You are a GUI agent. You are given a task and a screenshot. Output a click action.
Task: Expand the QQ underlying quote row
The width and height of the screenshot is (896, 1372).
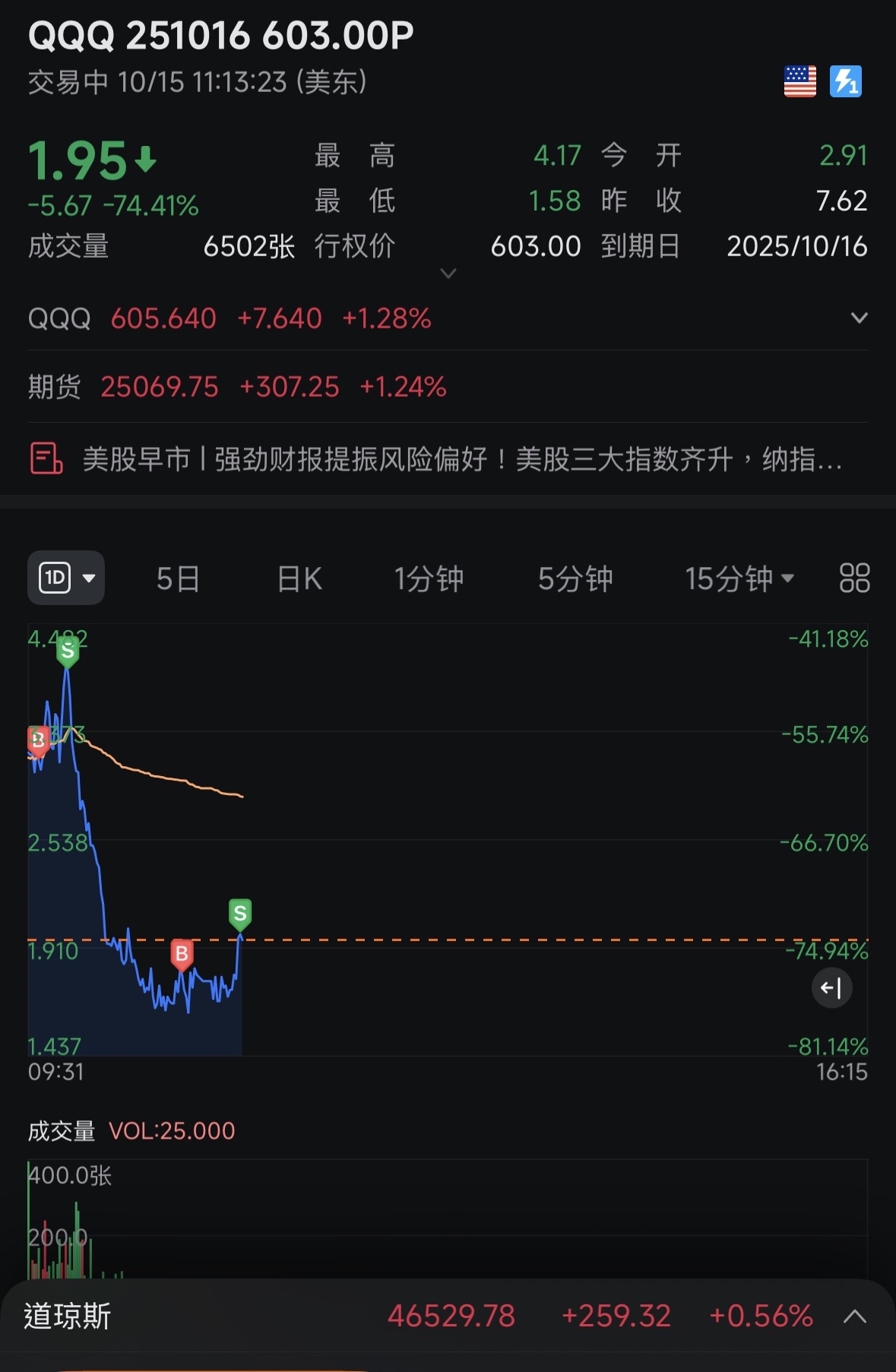point(859,318)
